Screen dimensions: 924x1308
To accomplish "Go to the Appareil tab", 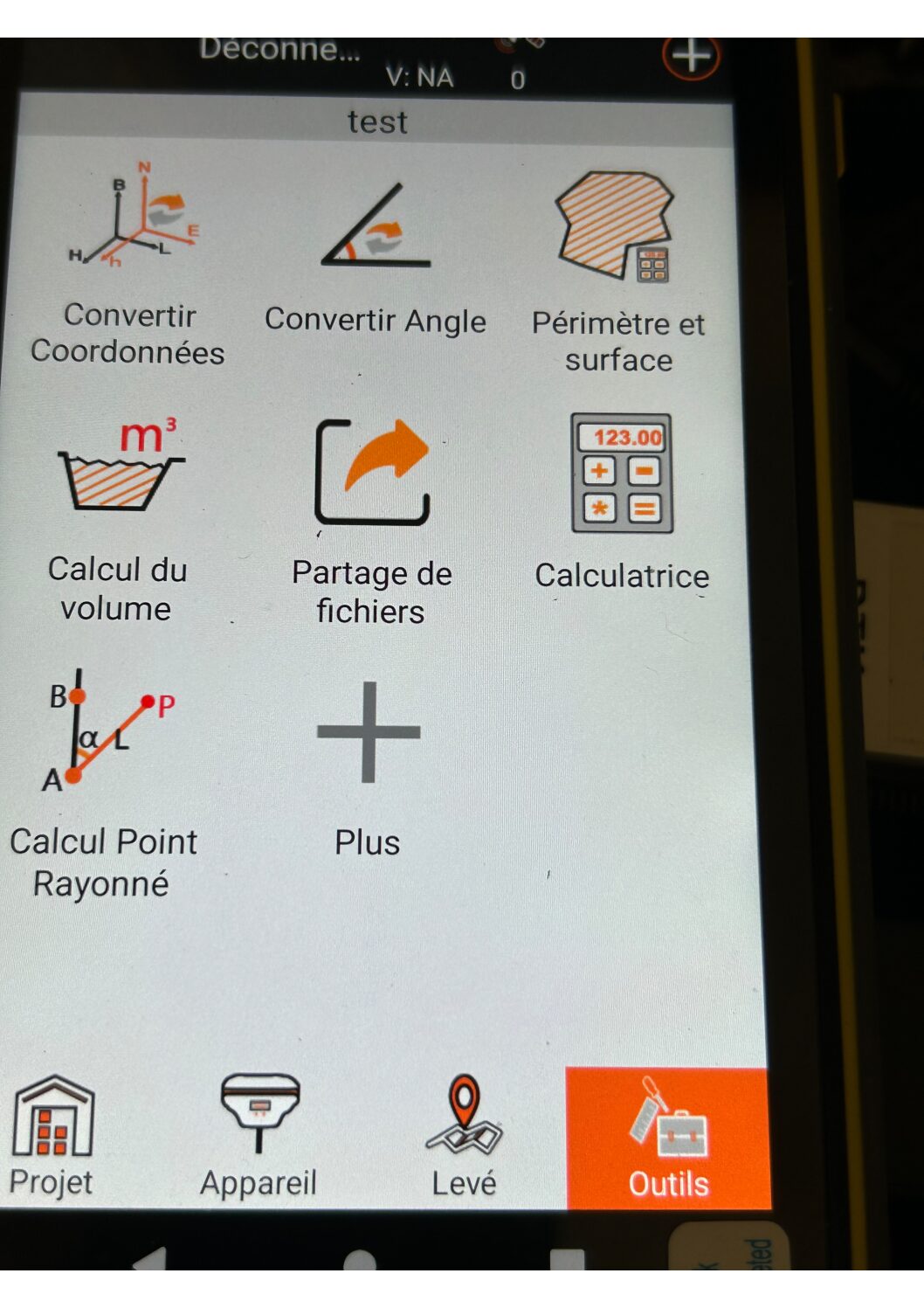I will [259, 1136].
